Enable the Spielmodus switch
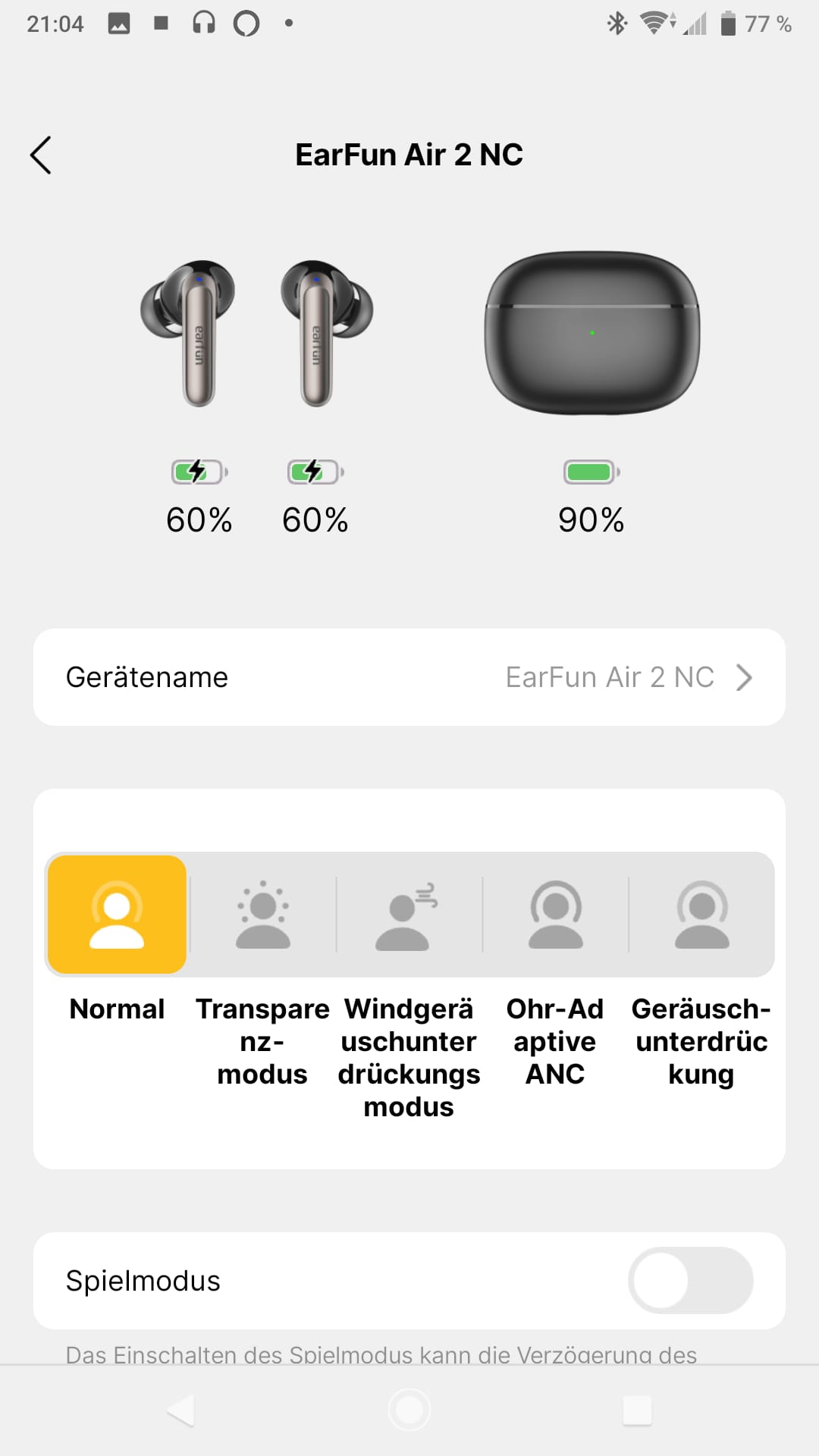This screenshot has width=819, height=1456. 690,1280
